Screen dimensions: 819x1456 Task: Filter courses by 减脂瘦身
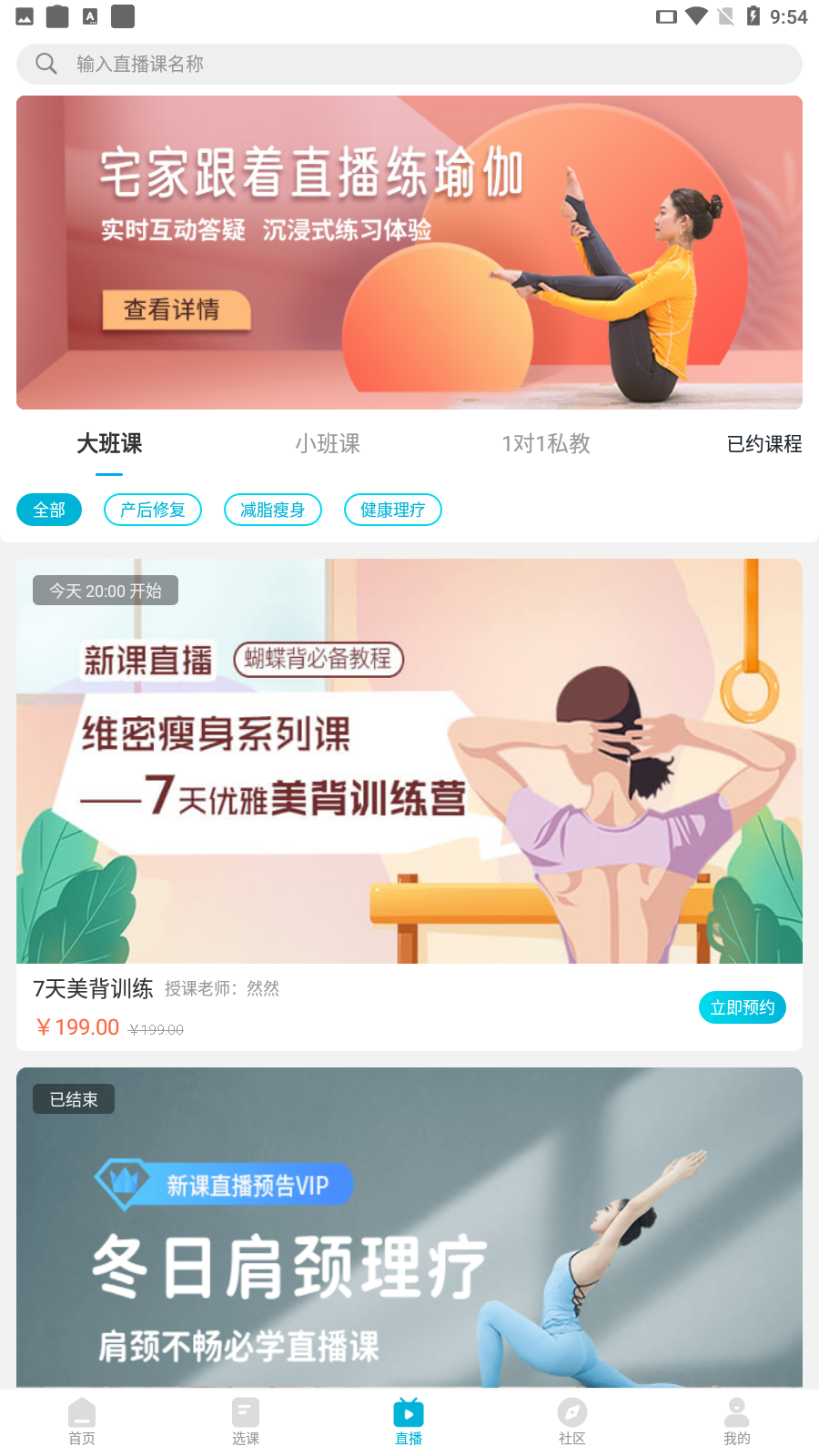click(273, 510)
